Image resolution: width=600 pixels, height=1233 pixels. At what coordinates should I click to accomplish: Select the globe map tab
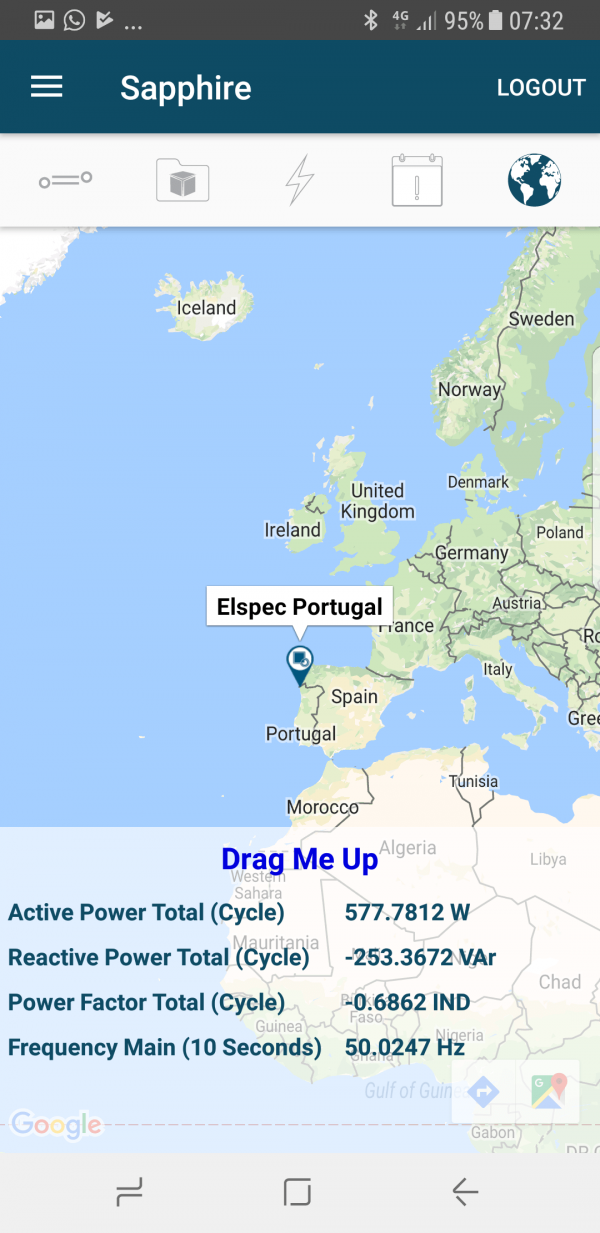pyautogui.click(x=534, y=180)
